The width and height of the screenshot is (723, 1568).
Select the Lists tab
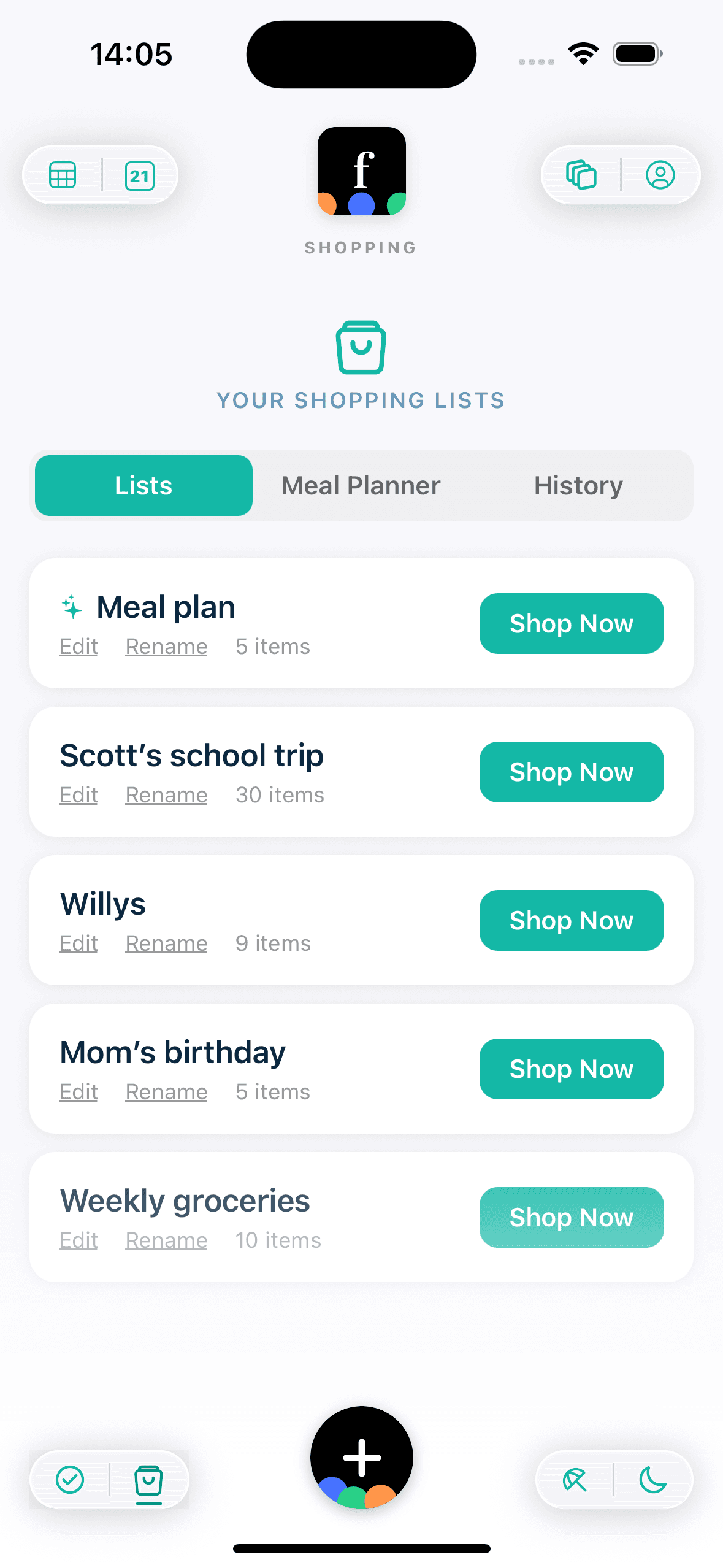143,485
